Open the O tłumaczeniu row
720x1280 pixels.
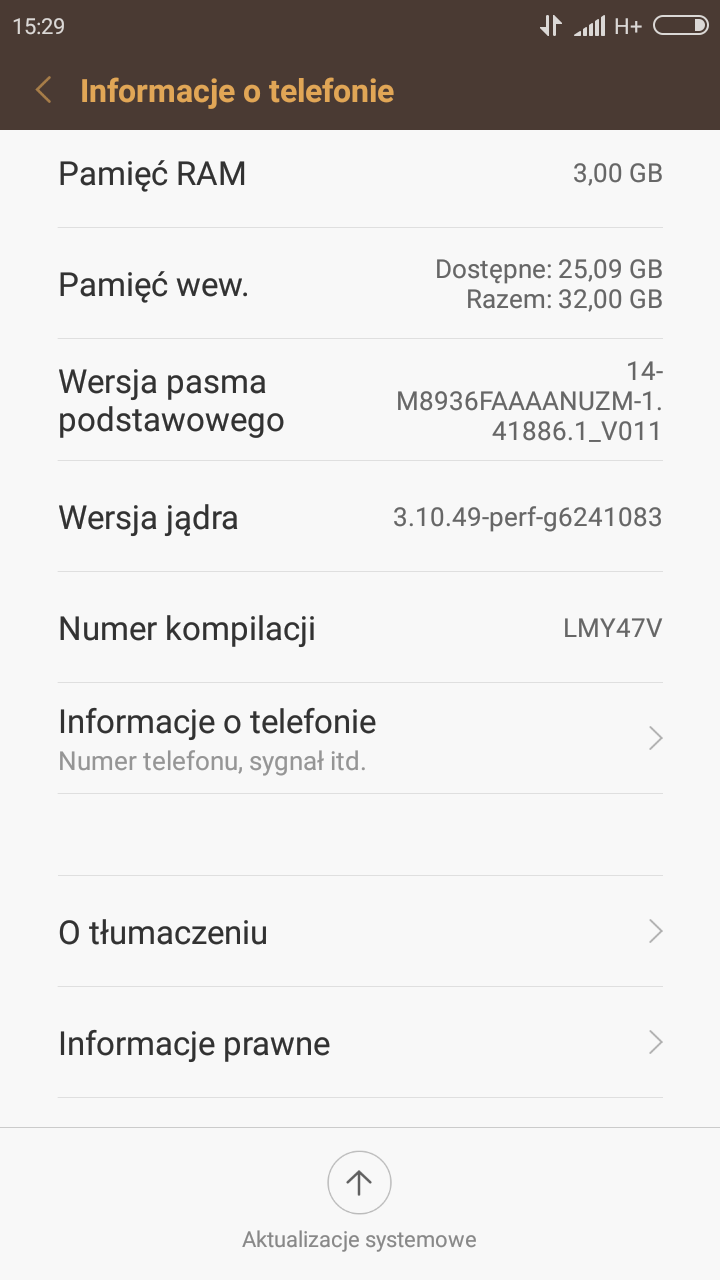tap(360, 933)
